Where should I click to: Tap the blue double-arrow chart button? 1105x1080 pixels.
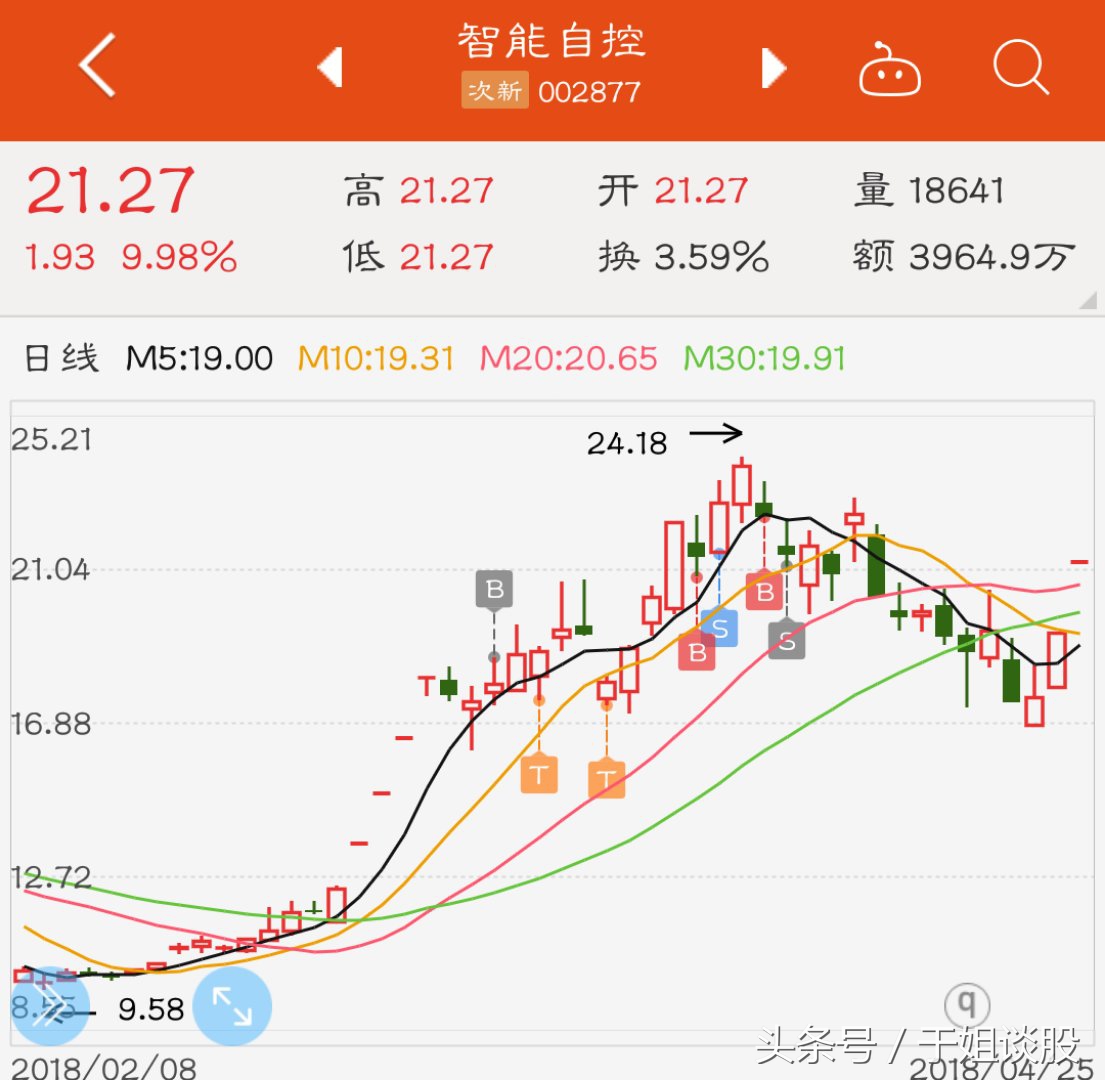click(50, 1006)
